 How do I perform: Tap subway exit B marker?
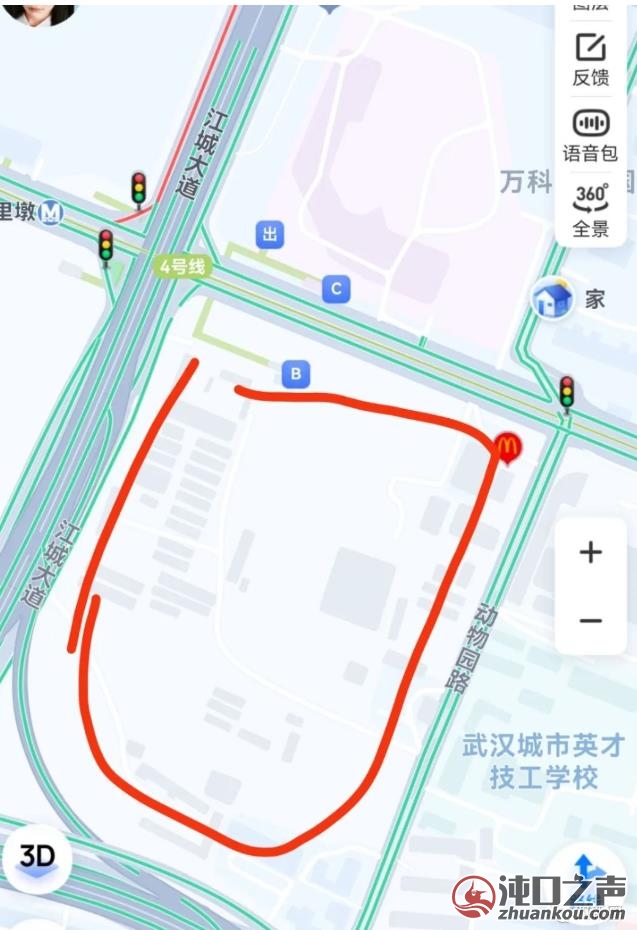coord(295,374)
